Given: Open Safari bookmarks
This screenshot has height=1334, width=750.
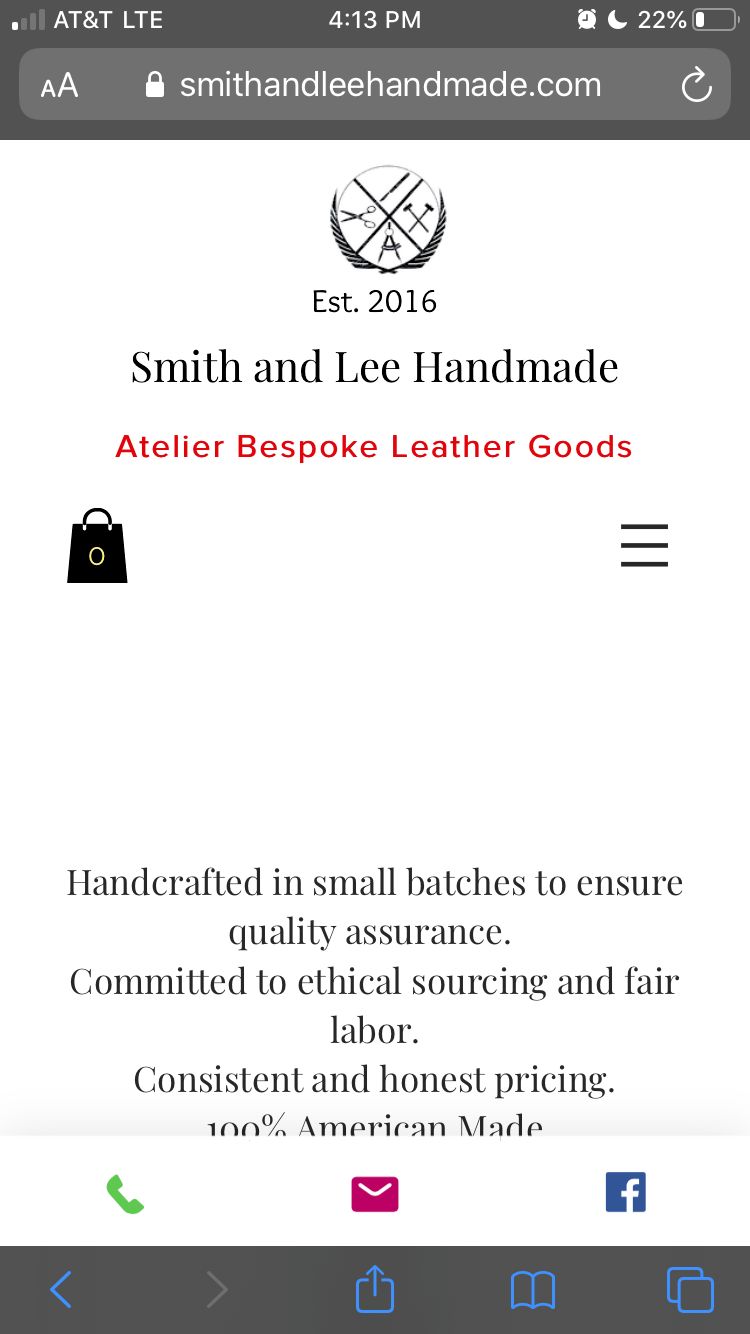Looking at the screenshot, I should (x=532, y=1289).
